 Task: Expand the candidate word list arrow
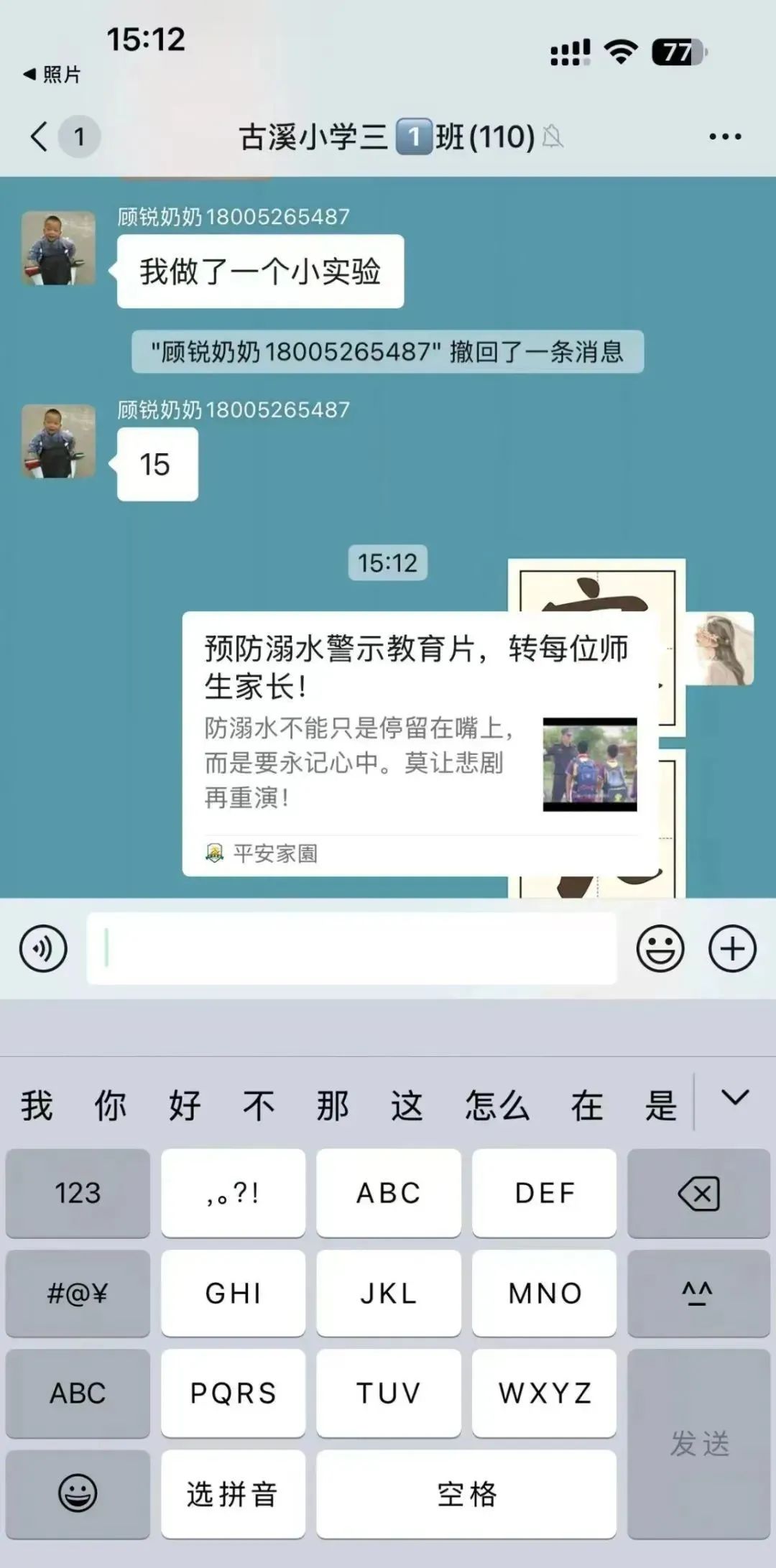coord(735,1098)
